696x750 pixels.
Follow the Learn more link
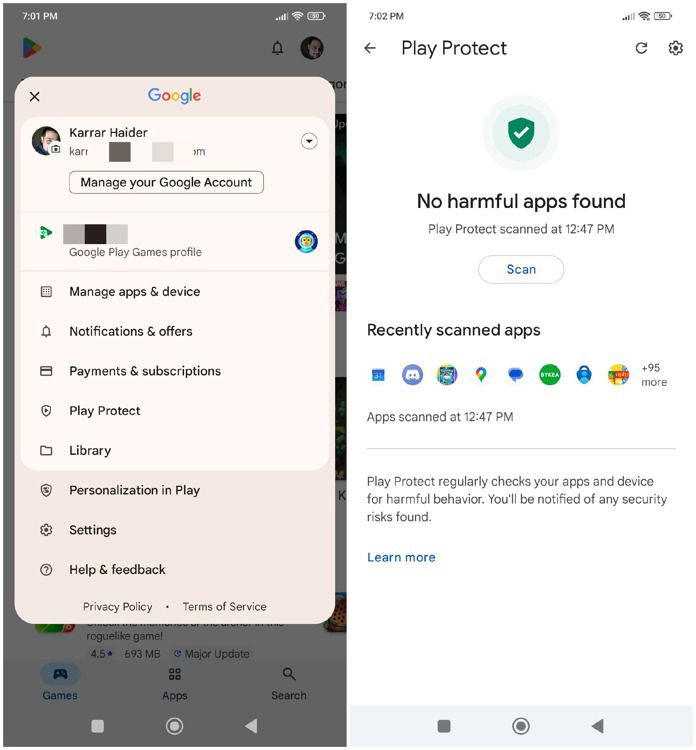point(401,557)
